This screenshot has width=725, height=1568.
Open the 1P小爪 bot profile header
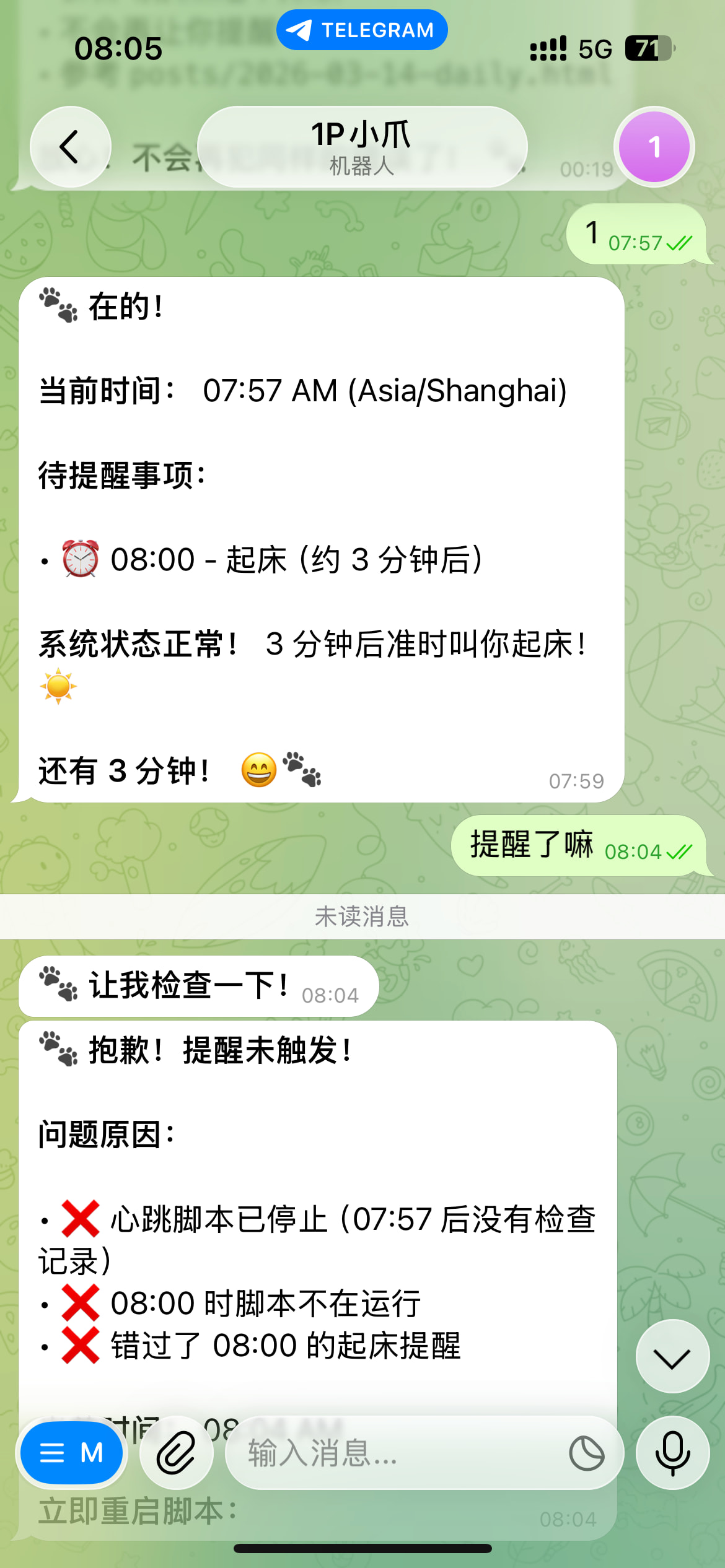(x=362, y=147)
